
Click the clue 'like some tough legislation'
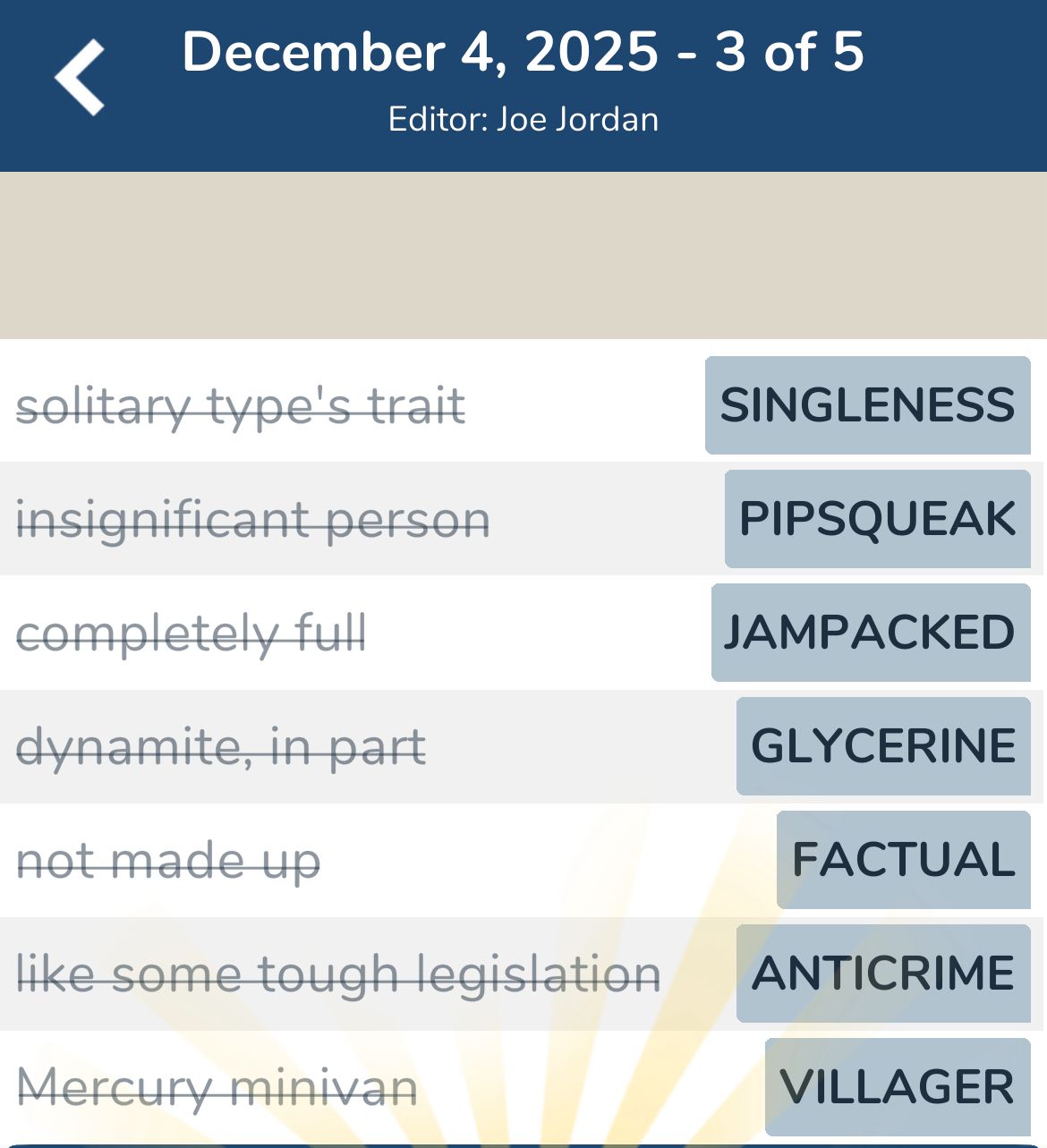pyautogui.click(x=337, y=973)
